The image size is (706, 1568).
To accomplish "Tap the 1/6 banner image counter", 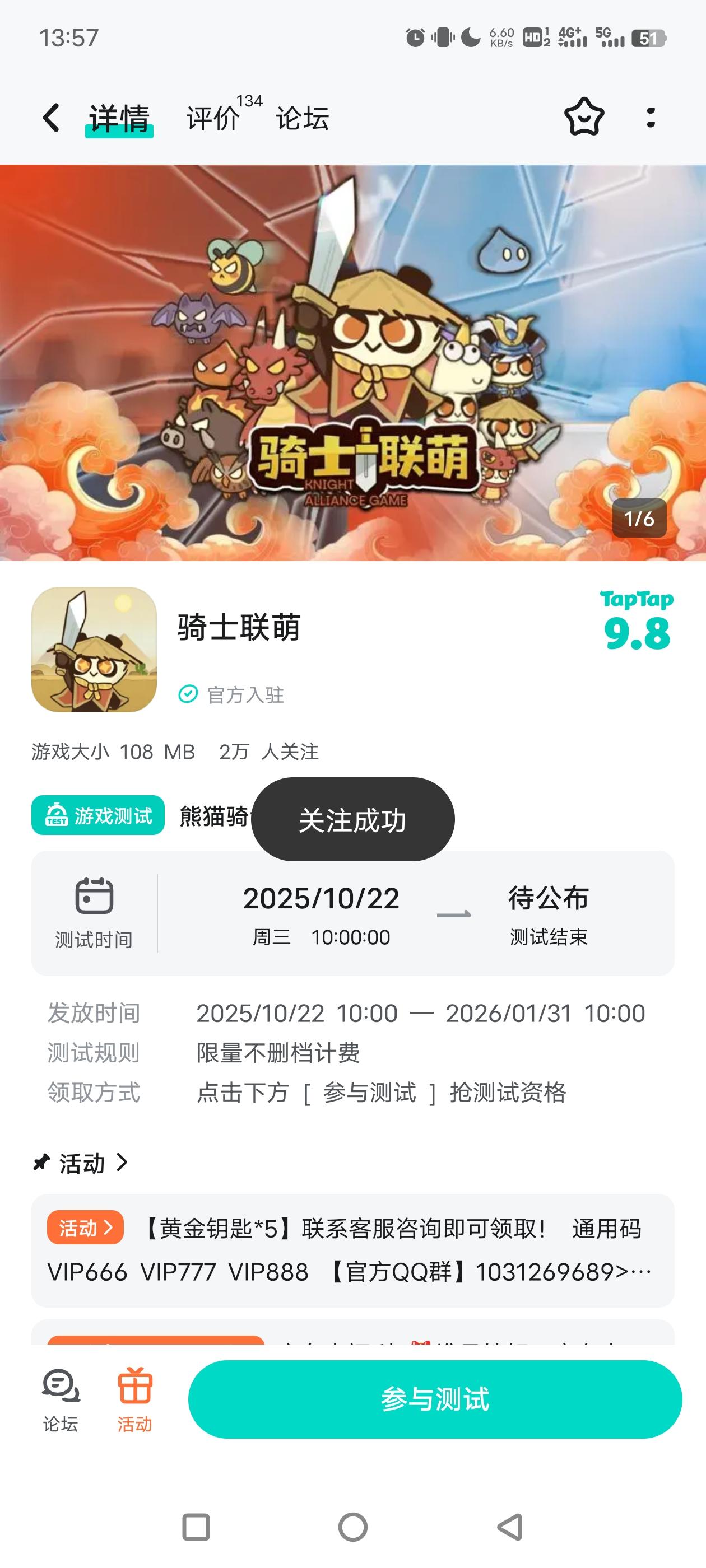I will 640,519.
